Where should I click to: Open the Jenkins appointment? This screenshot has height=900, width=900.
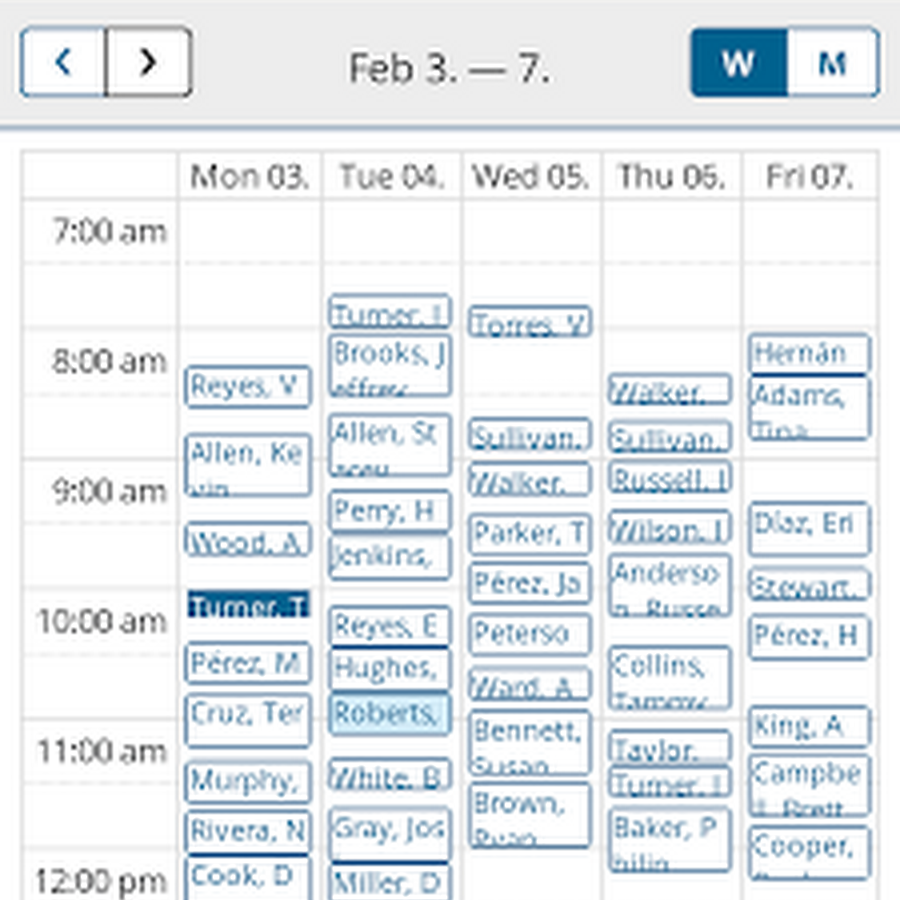pos(390,557)
